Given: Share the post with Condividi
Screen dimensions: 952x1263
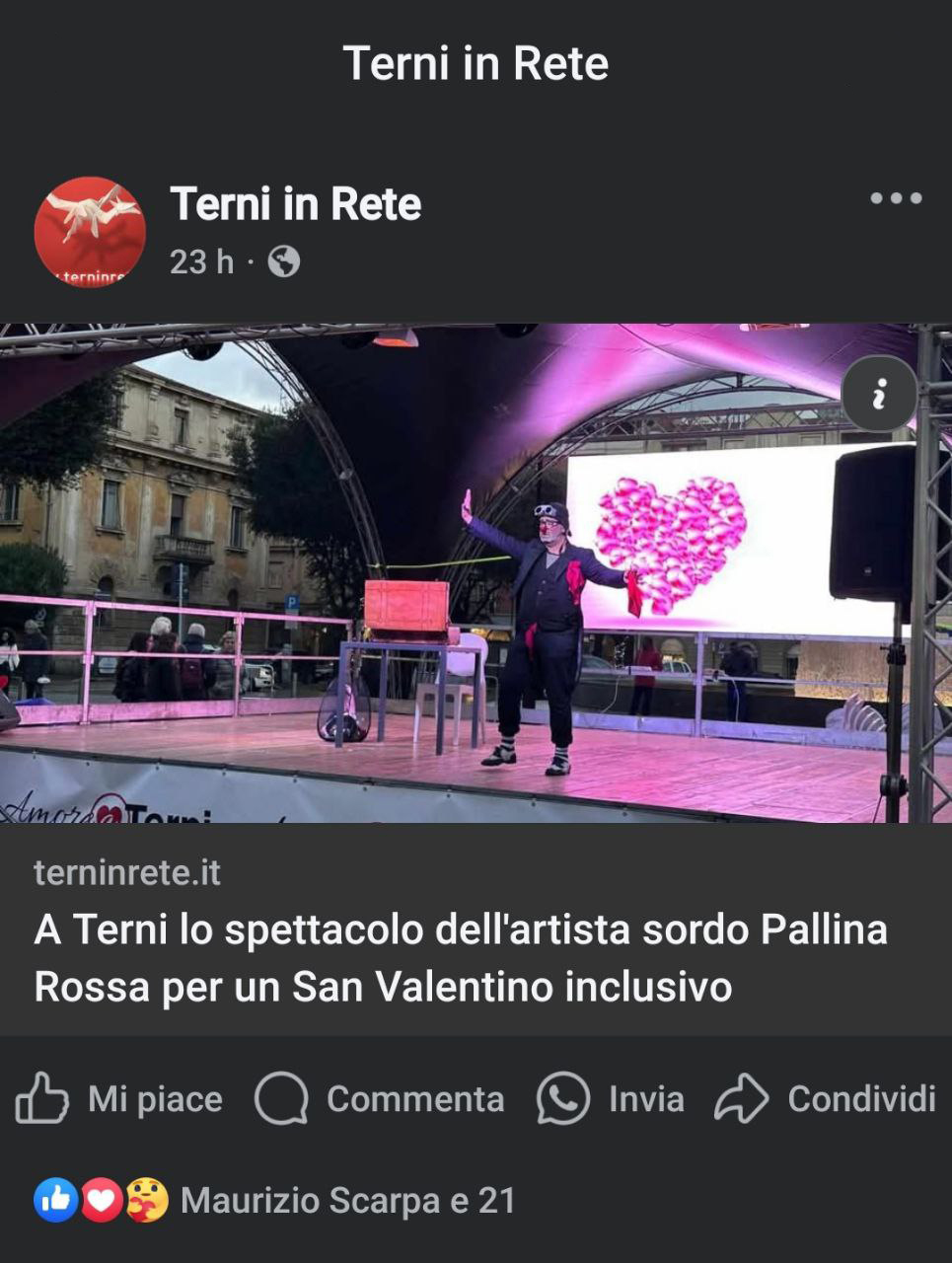Looking at the screenshot, I should [x=825, y=1098].
